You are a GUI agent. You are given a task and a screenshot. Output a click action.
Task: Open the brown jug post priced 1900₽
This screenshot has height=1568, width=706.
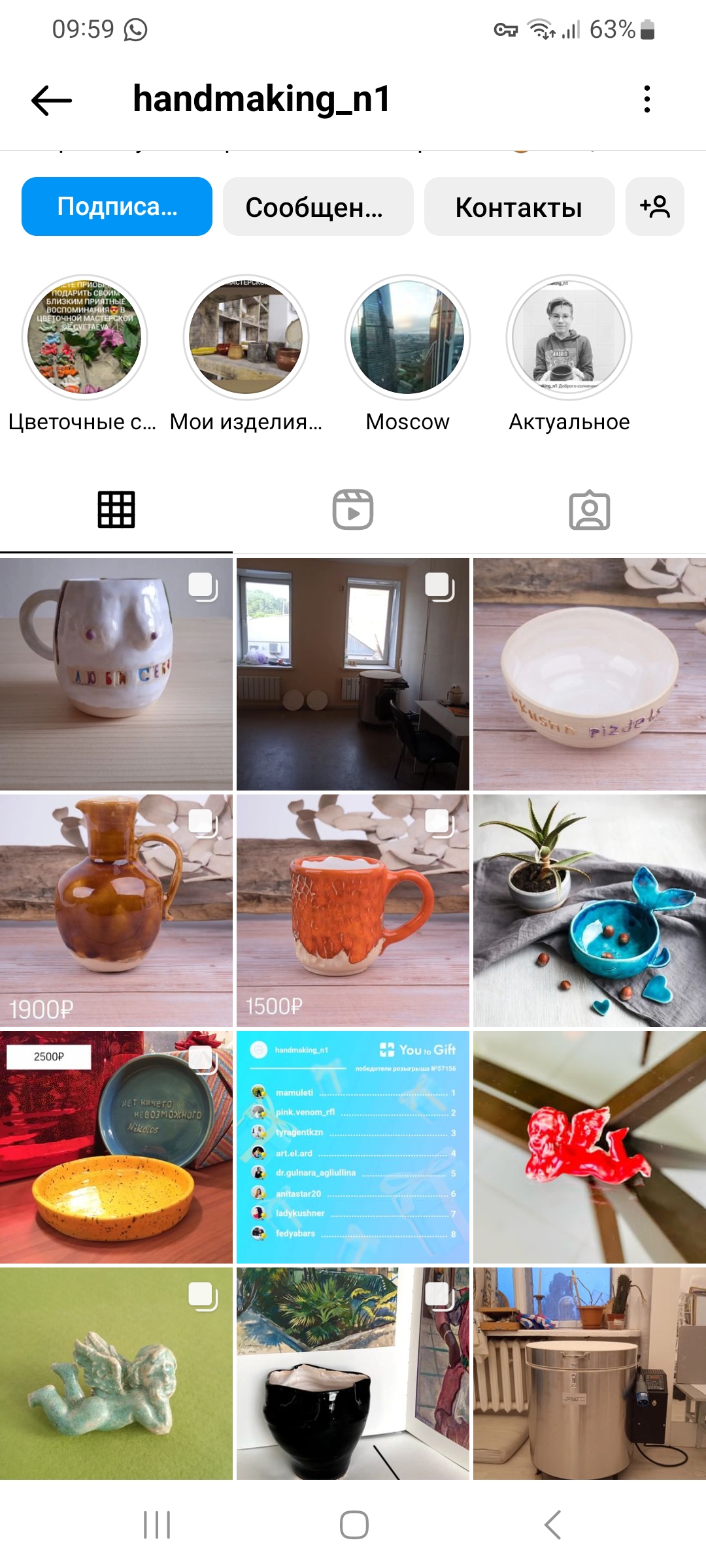(116, 910)
